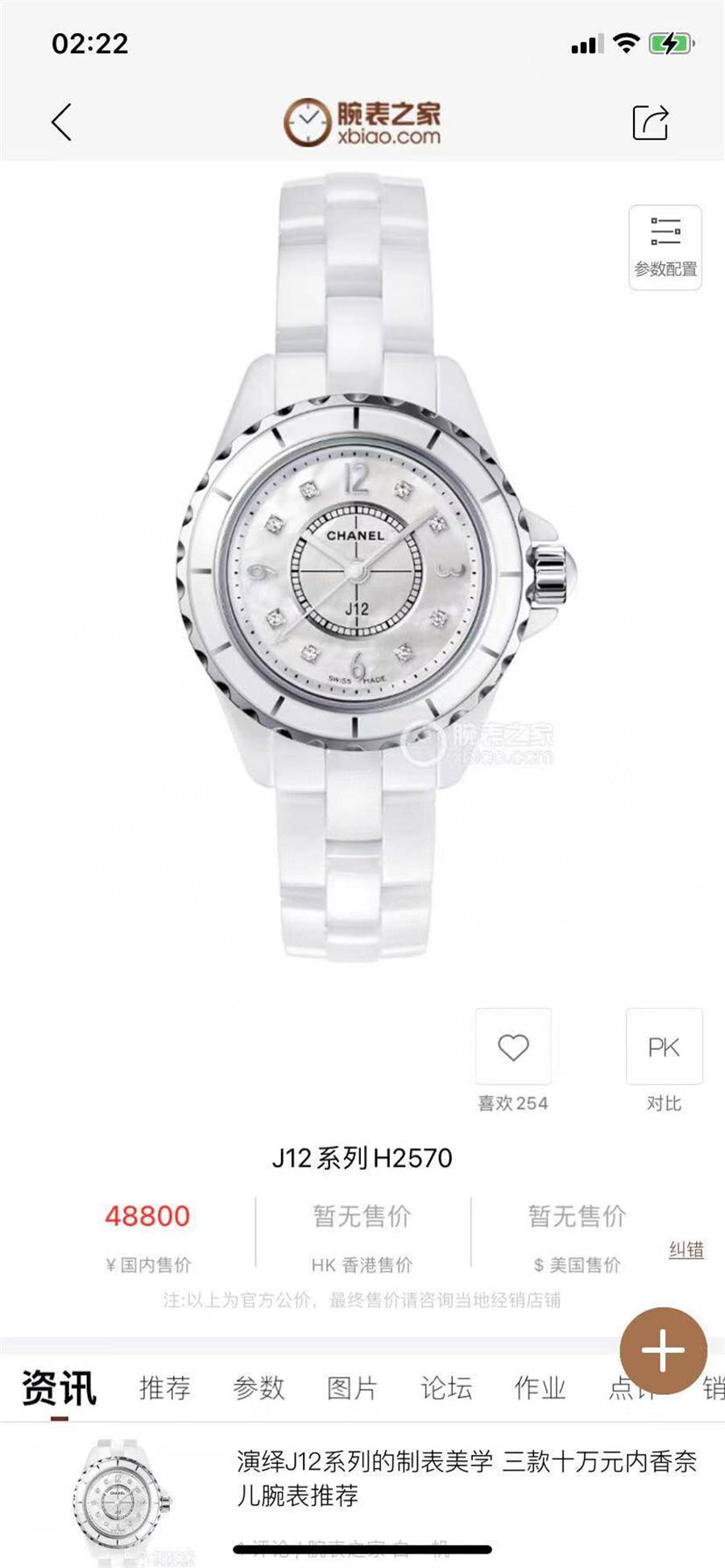The width and height of the screenshot is (725, 1568).
Task: Switch to the 图片 tab
Action: tap(352, 1388)
